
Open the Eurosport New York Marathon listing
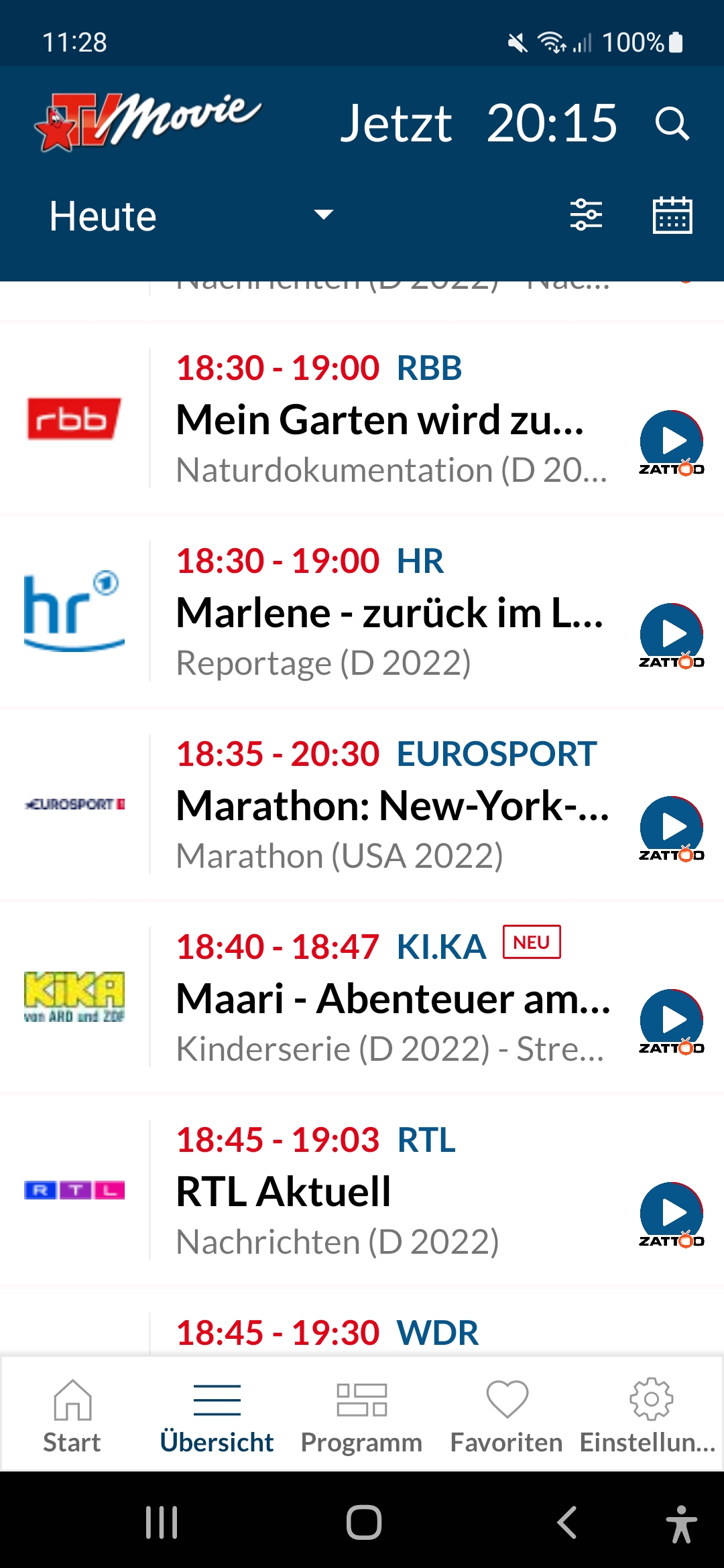click(392, 805)
